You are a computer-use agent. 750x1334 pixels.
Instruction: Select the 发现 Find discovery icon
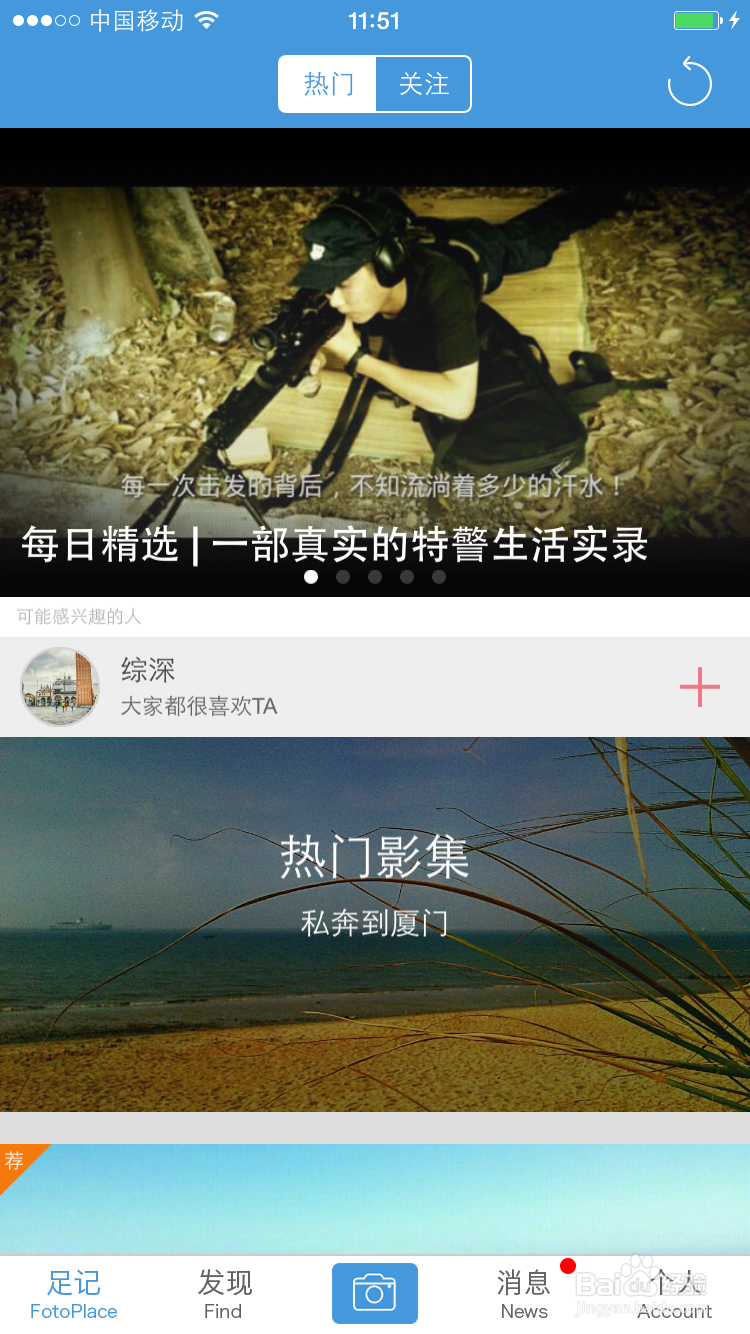[x=223, y=1292]
